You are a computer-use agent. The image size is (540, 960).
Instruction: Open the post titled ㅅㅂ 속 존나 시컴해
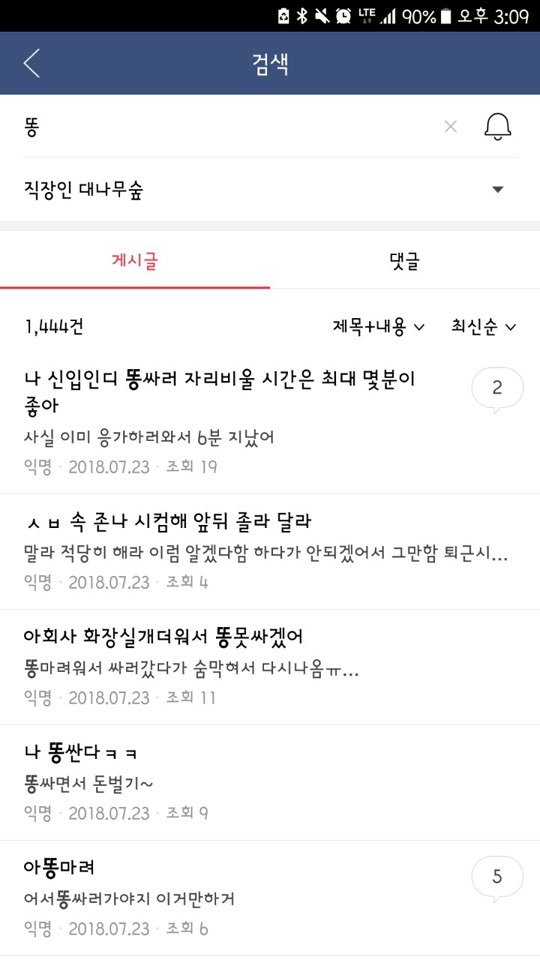[270, 552]
